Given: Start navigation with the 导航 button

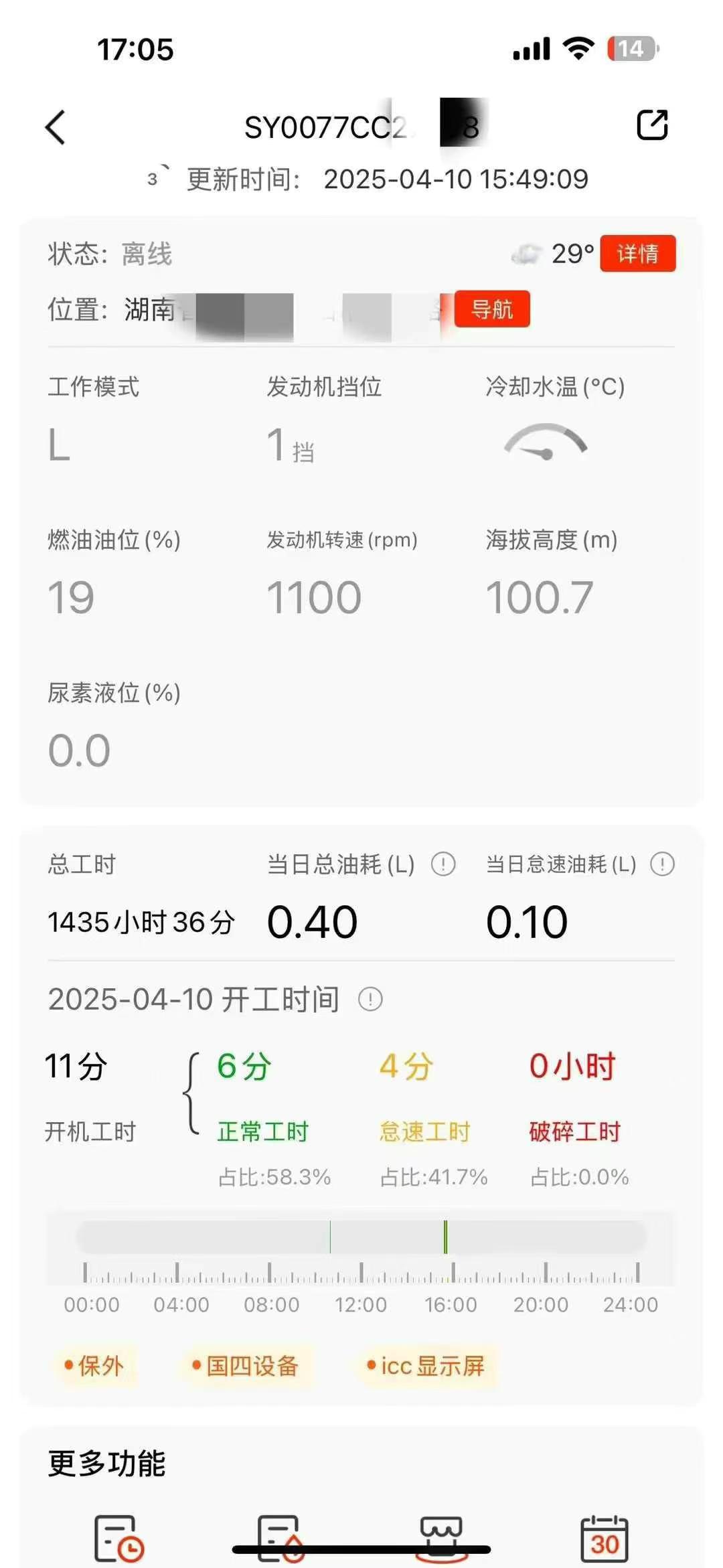Looking at the screenshot, I should click(492, 309).
